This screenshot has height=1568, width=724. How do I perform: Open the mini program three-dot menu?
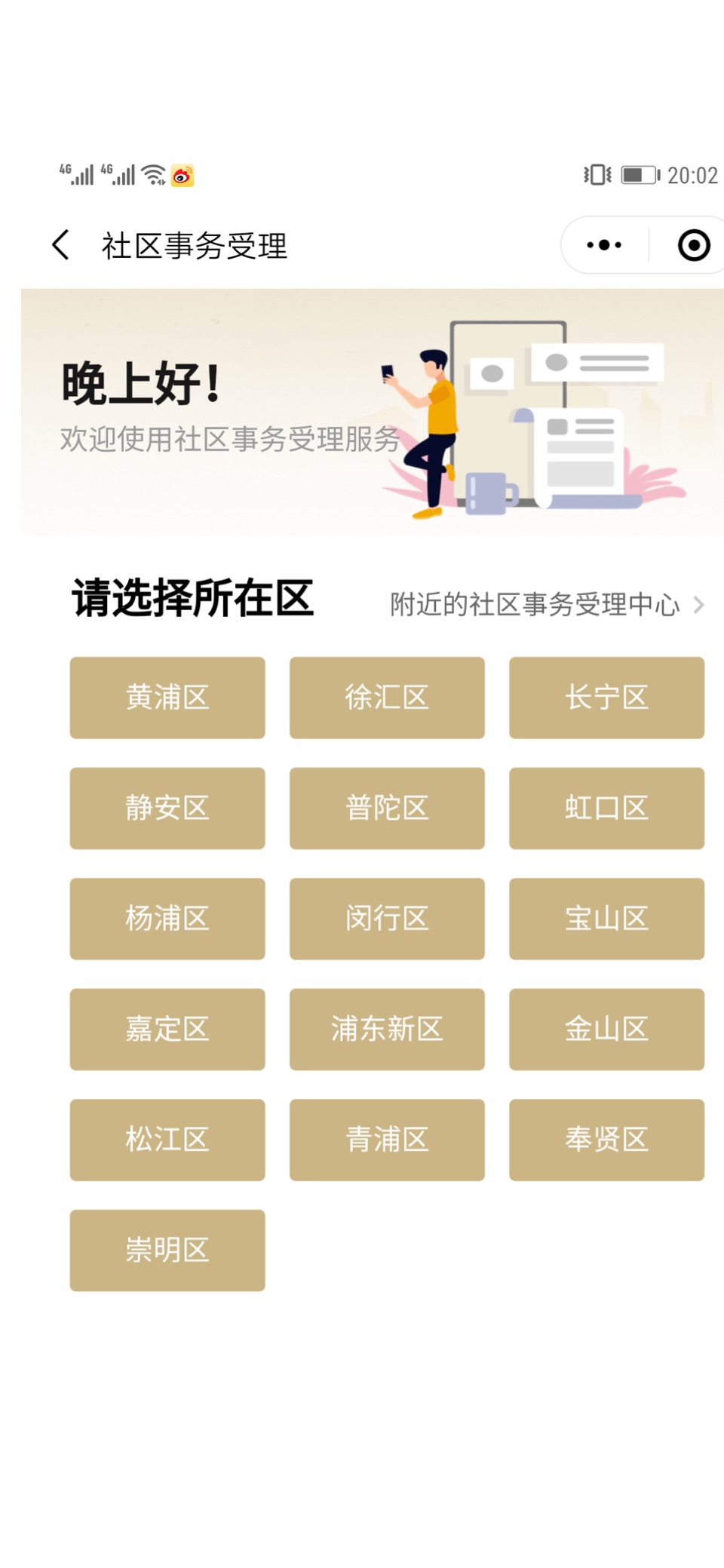(x=604, y=245)
